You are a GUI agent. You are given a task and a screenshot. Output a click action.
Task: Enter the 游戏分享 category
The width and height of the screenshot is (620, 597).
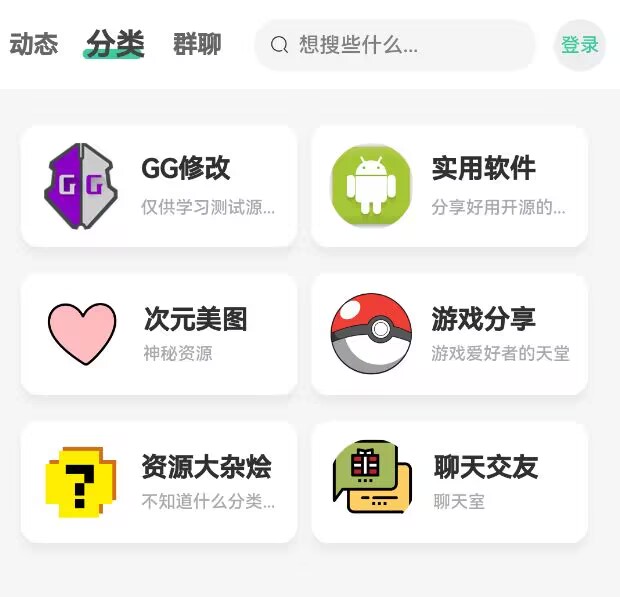[449, 334]
